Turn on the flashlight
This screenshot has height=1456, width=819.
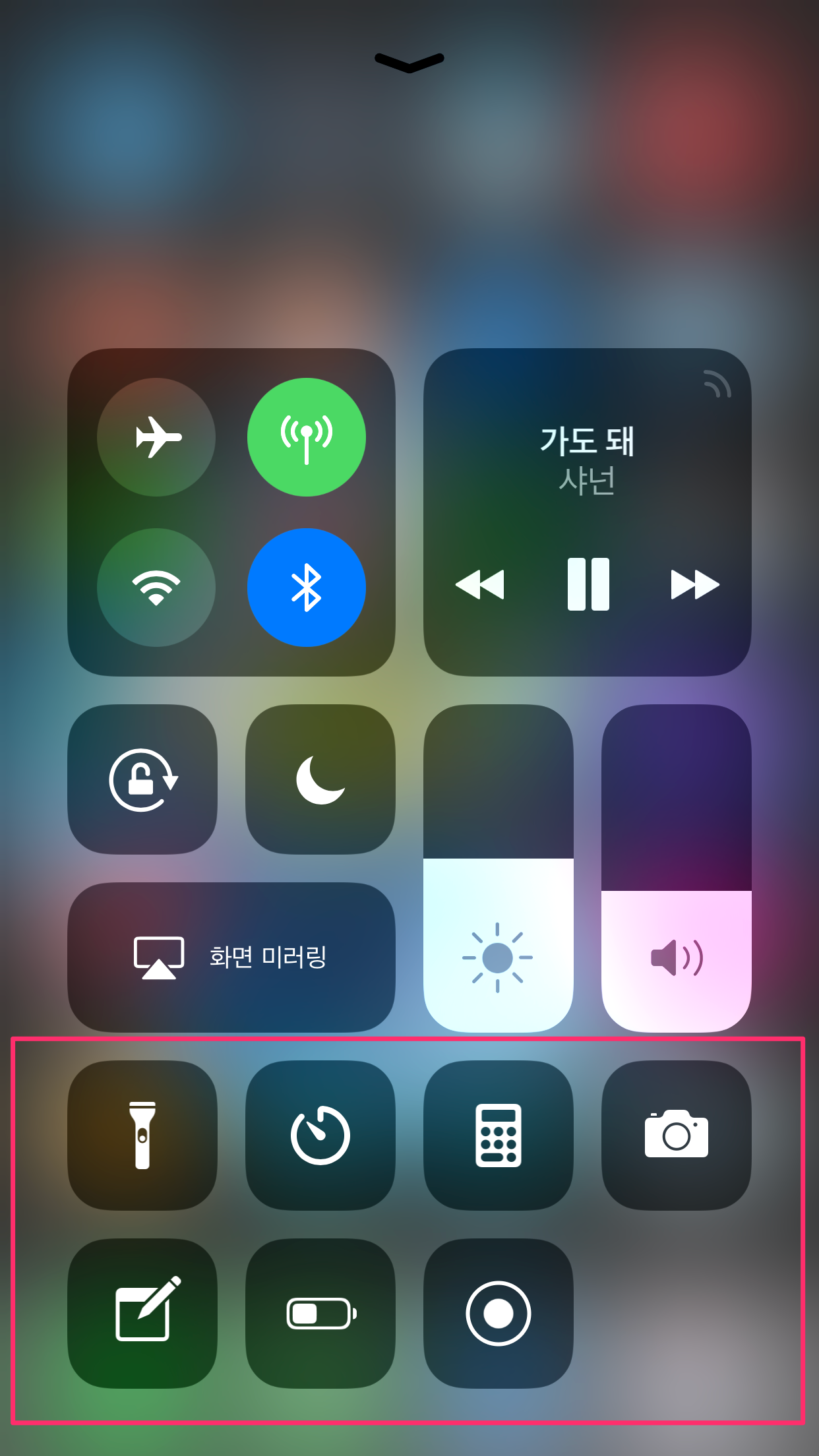(x=142, y=1135)
